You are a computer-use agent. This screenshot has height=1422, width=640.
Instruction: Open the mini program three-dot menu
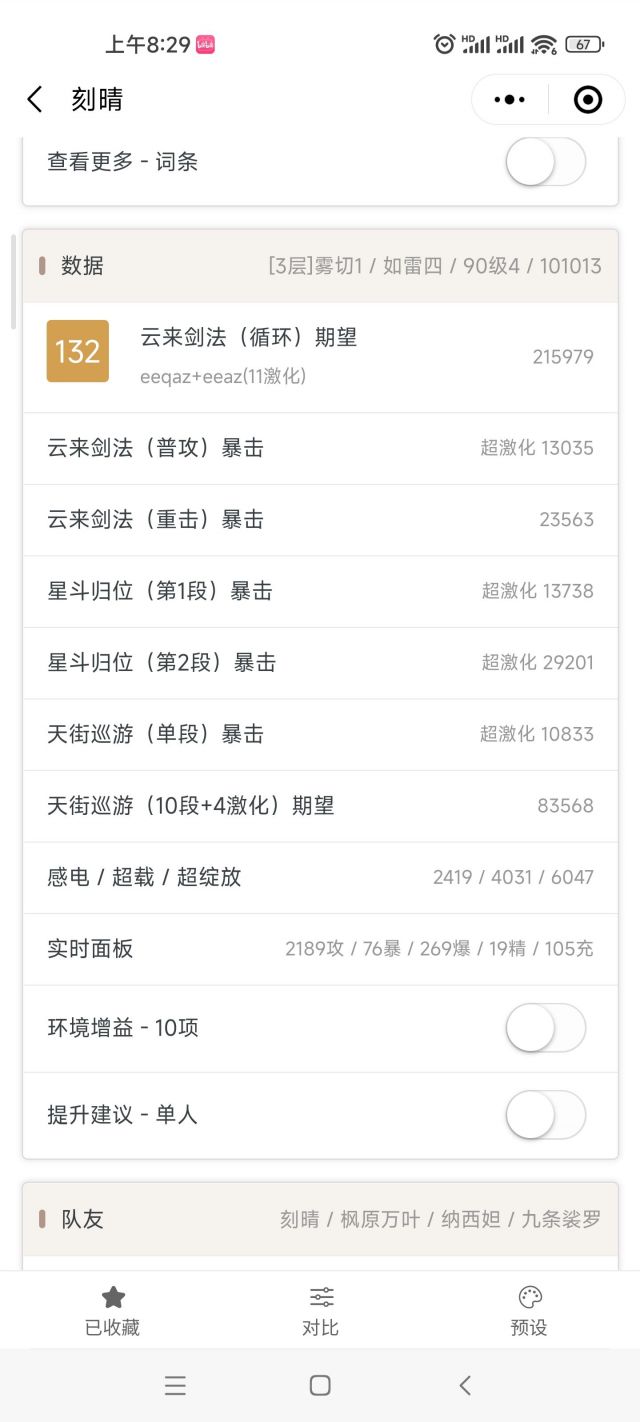tap(510, 99)
